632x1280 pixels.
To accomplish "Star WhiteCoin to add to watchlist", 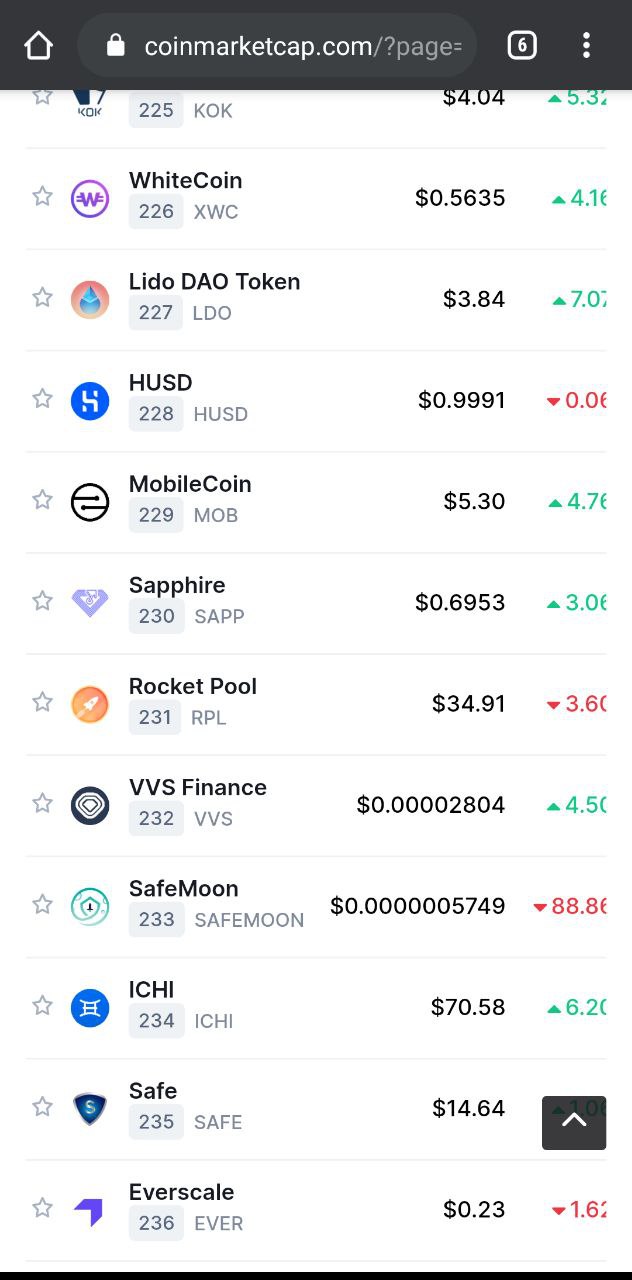I will 42,196.
